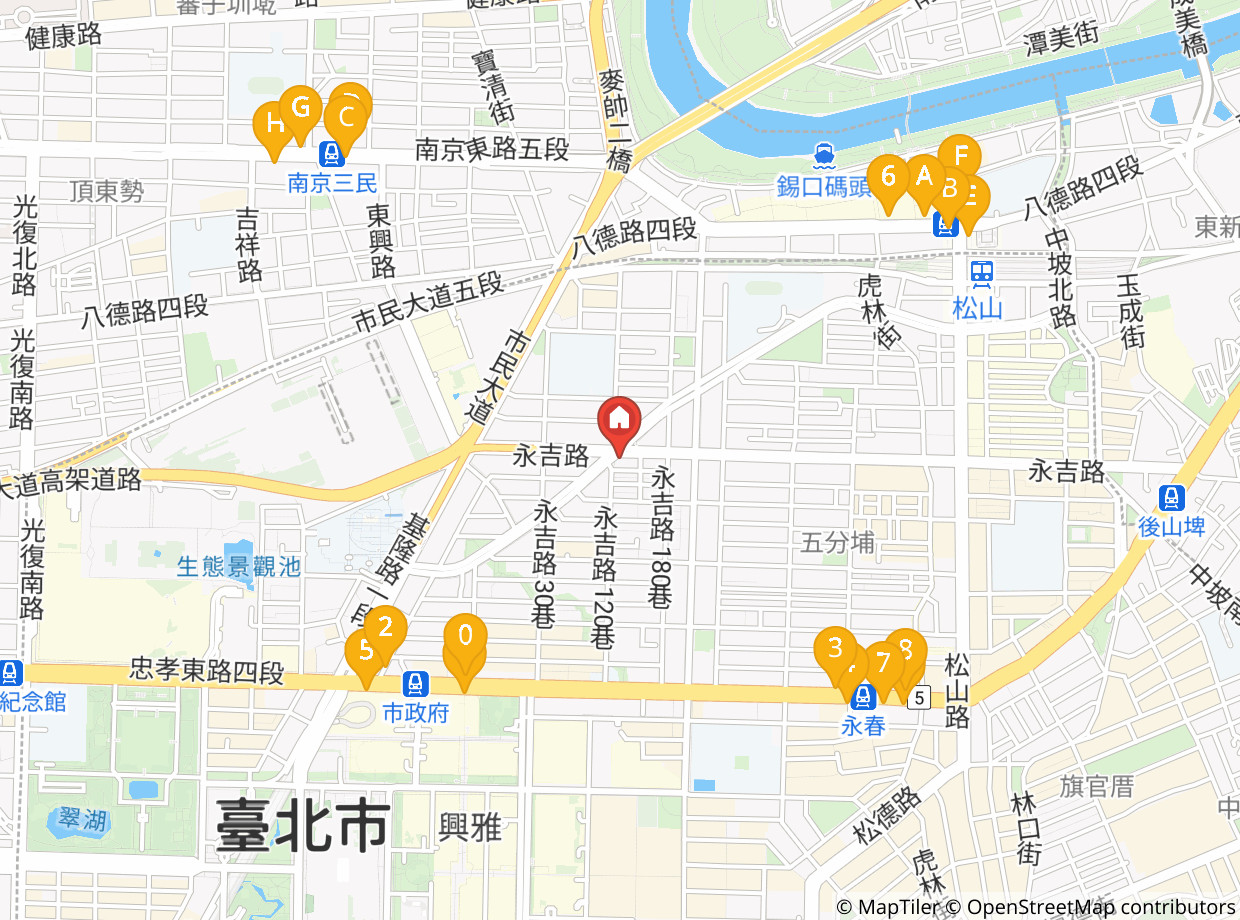Select map marker 8 near 永春

click(906, 648)
